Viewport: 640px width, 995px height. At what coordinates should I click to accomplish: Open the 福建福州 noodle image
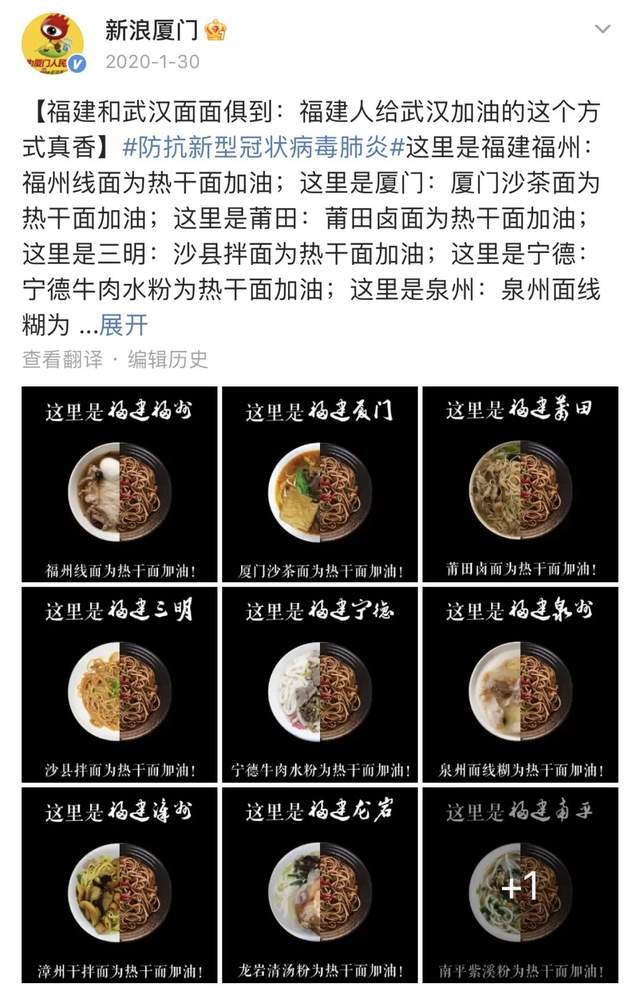point(119,484)
